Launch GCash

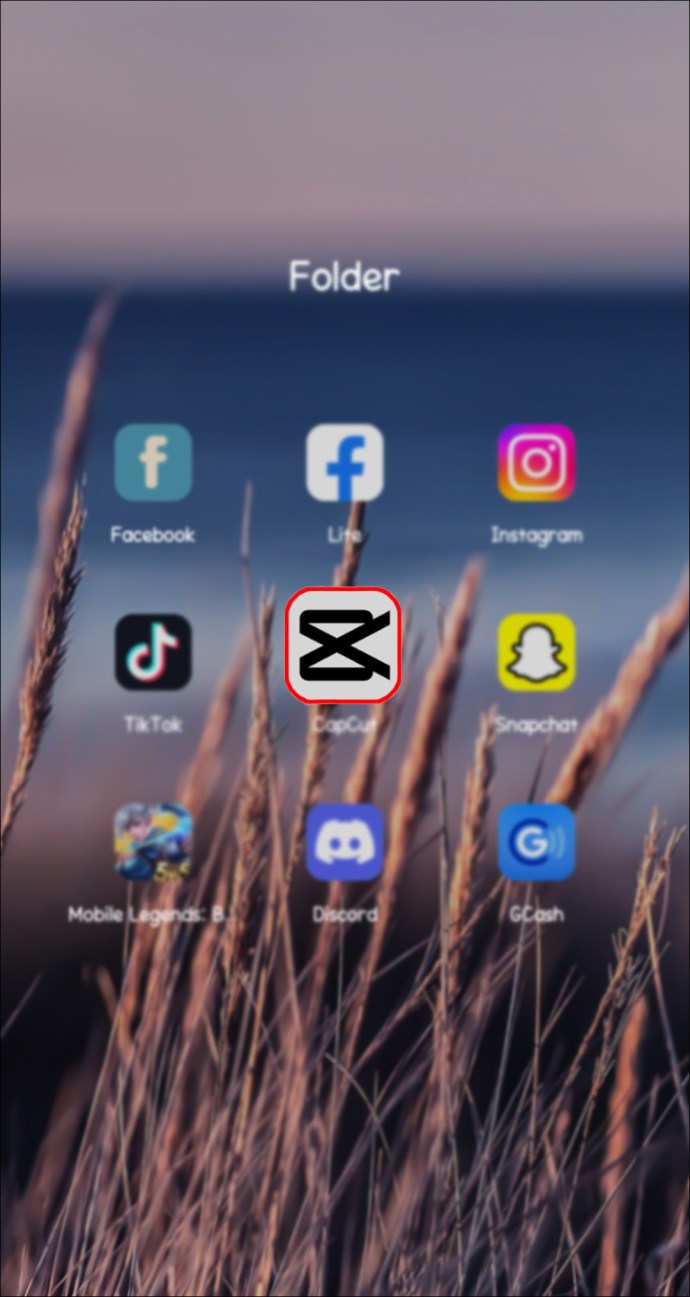536,842
